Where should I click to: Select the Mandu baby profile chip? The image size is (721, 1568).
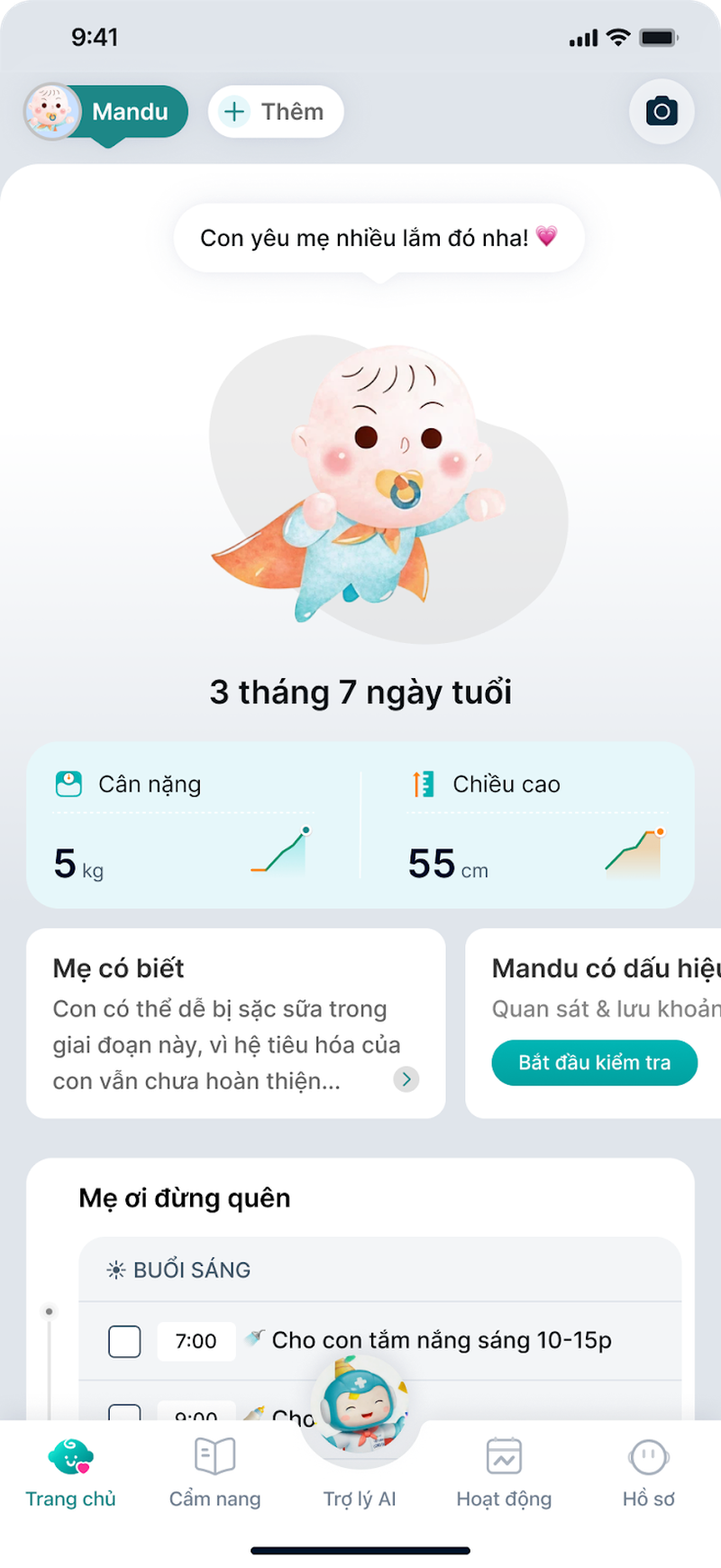(x=106, y=112)
